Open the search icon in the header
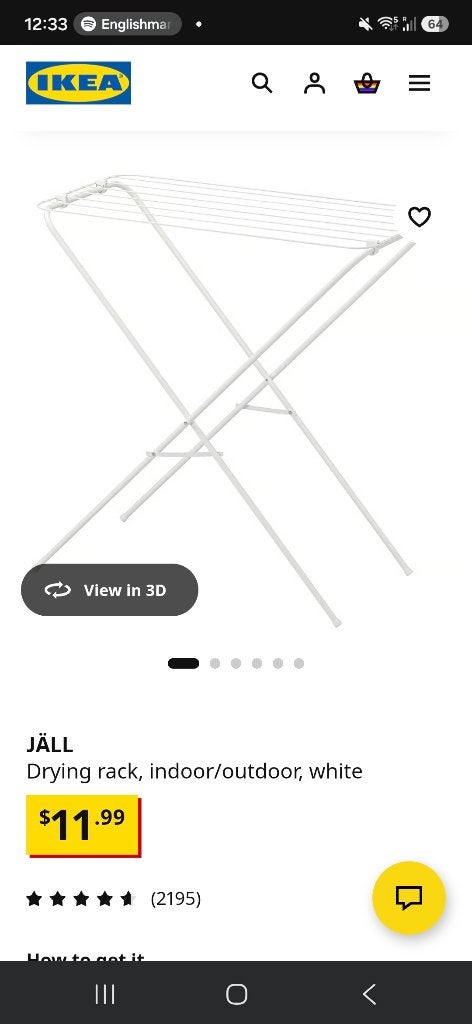 coord(262,83)
